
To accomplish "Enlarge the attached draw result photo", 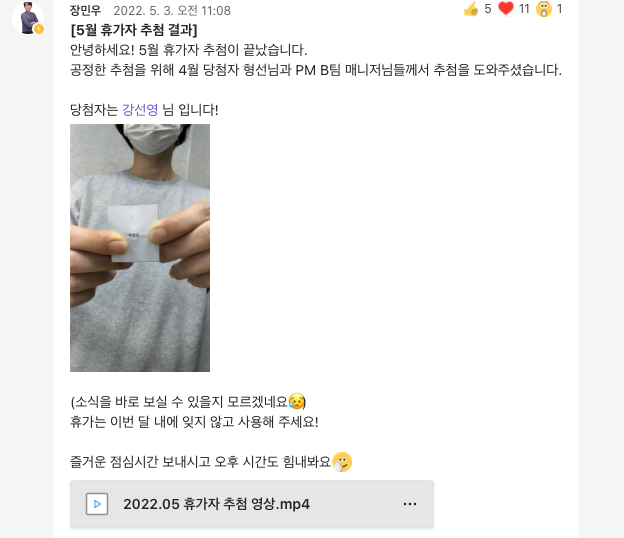I will point(140,248).
